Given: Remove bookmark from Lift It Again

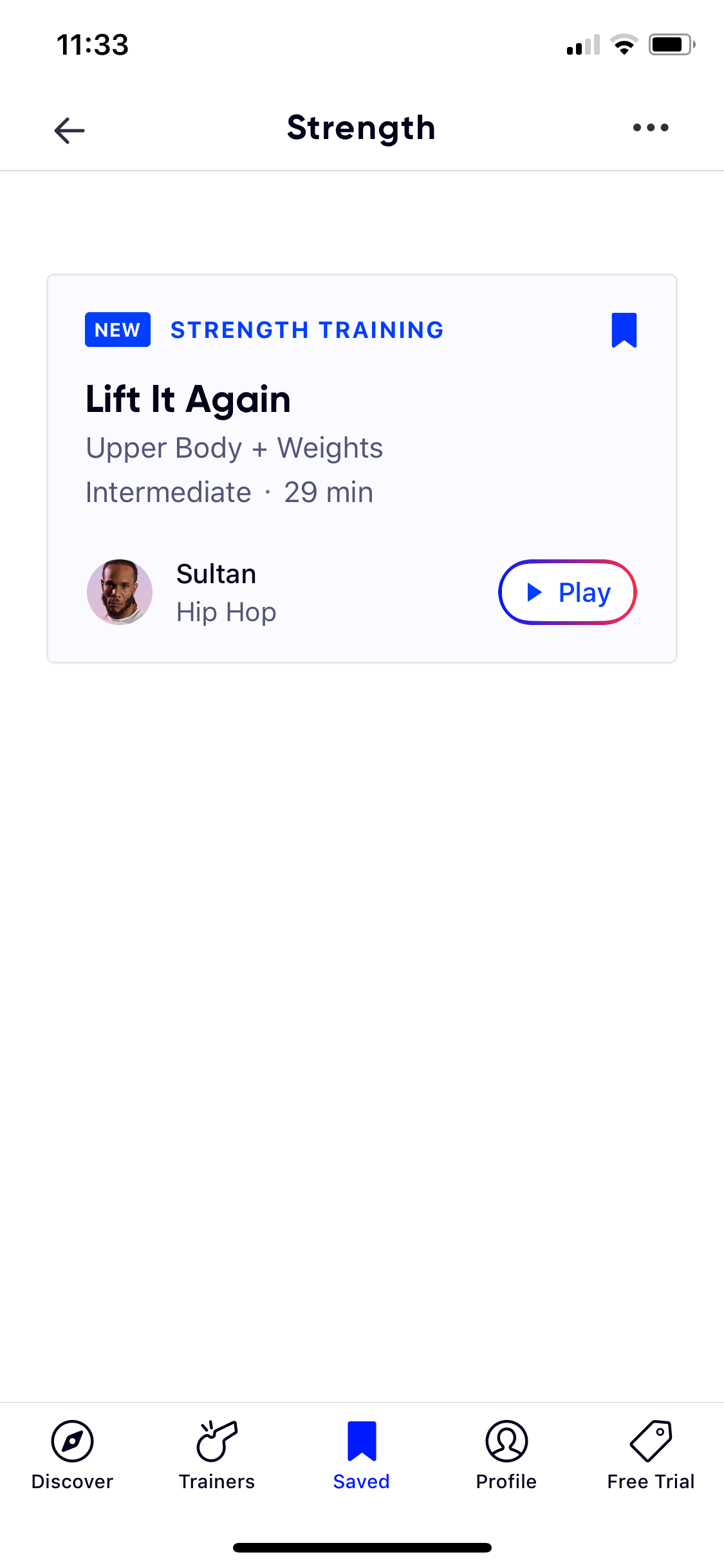Looking at the screenshot, I should pos(624,330).
